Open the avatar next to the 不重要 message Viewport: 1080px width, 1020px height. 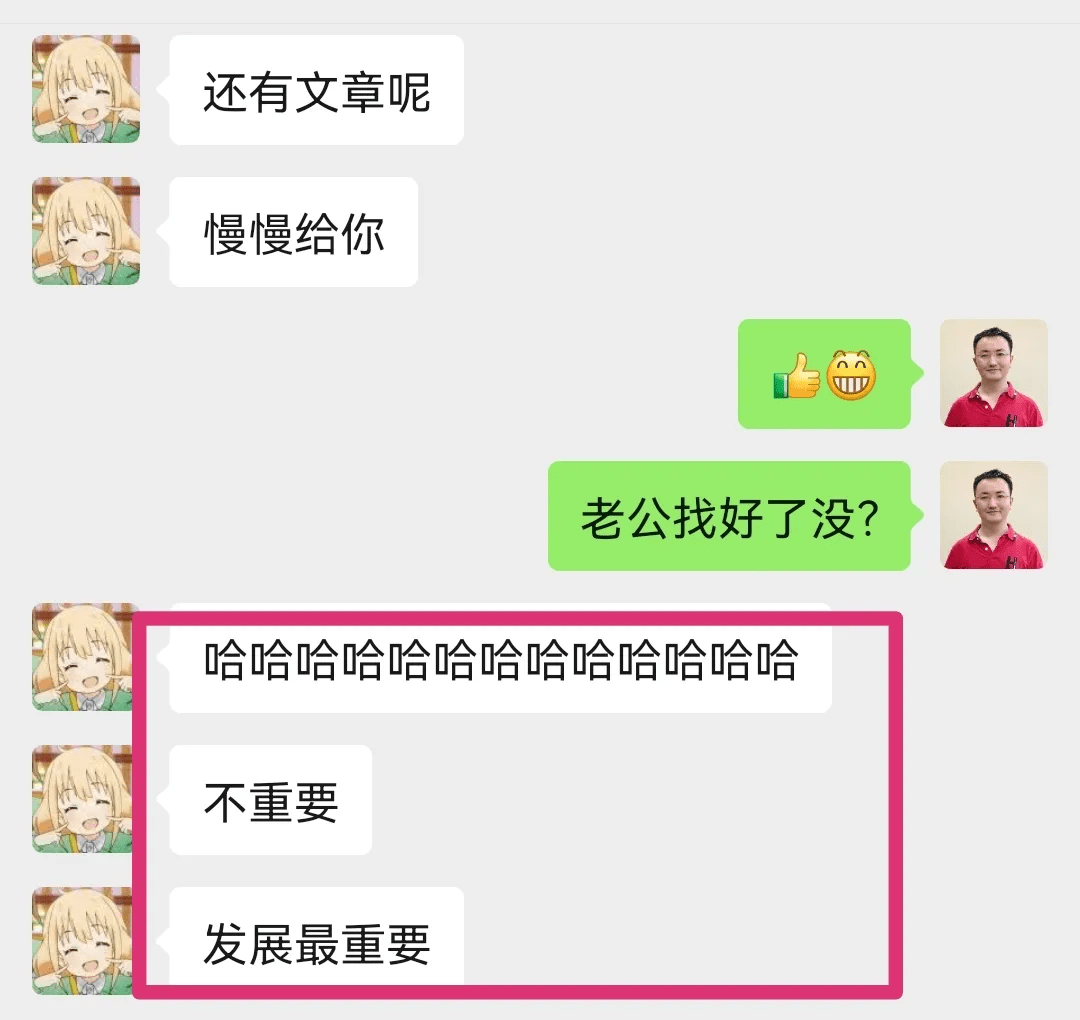tap(86, 799)
